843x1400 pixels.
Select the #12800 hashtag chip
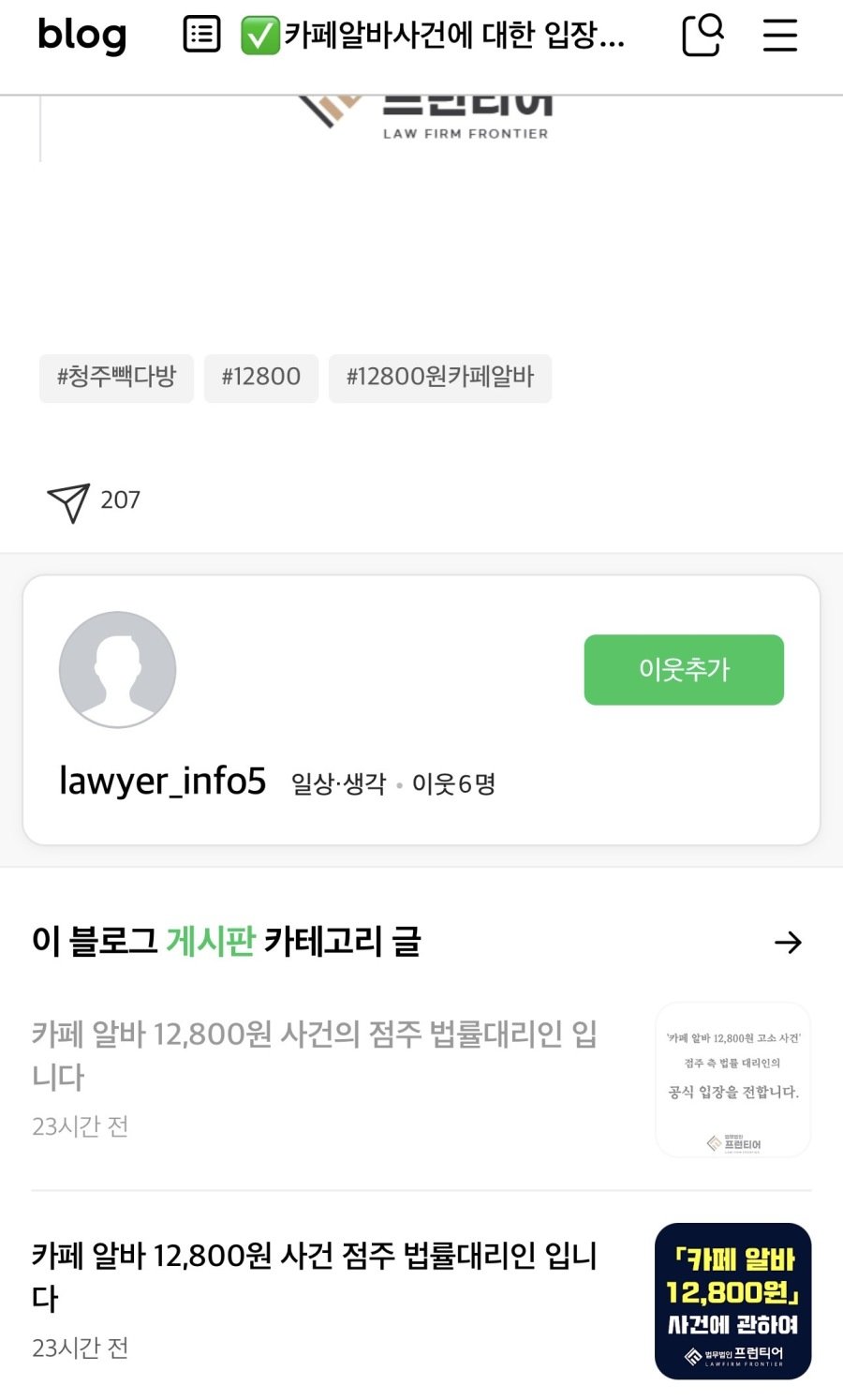[x=261, y=378]
